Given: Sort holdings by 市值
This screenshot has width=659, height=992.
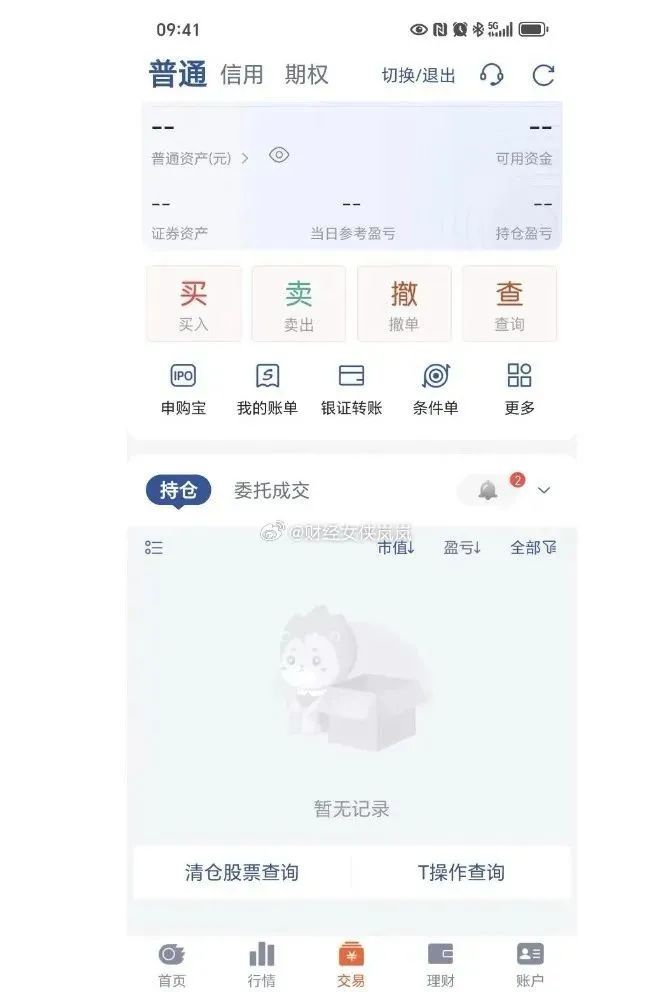Looking at the screenshot, I should pos(396,547).
